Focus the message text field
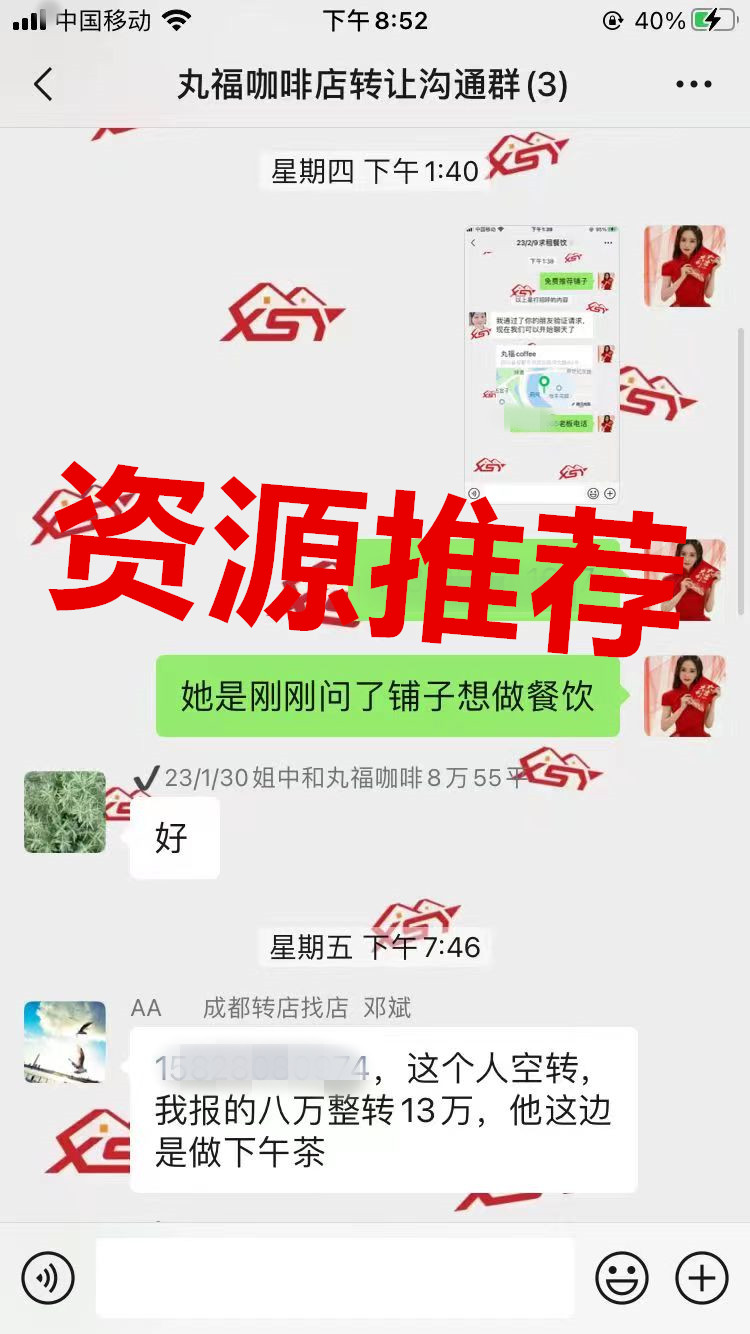Screen dimensions: 750x1334 point(335,1277)
